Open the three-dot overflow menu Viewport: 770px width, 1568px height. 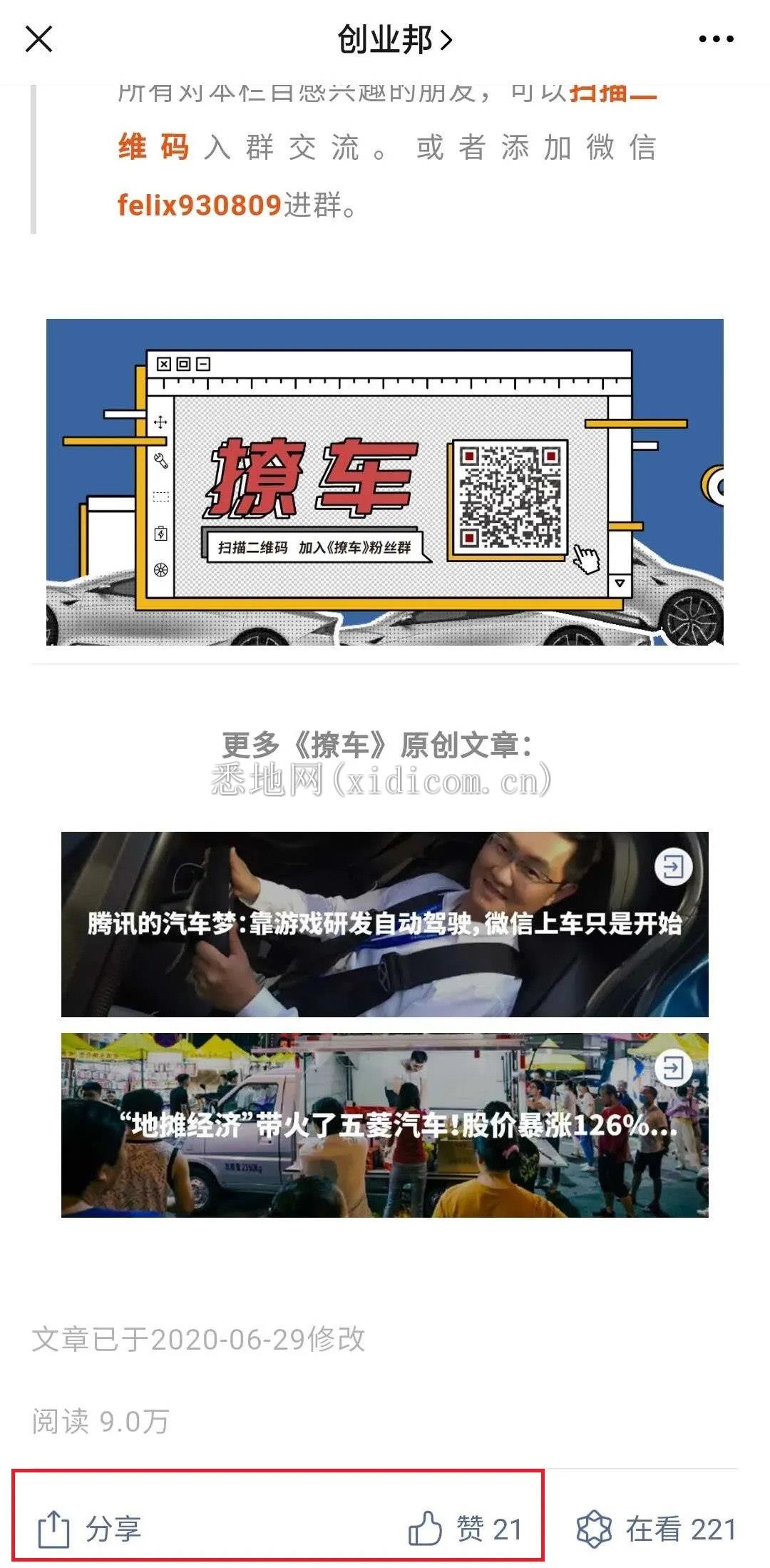[x=716, y=39]
